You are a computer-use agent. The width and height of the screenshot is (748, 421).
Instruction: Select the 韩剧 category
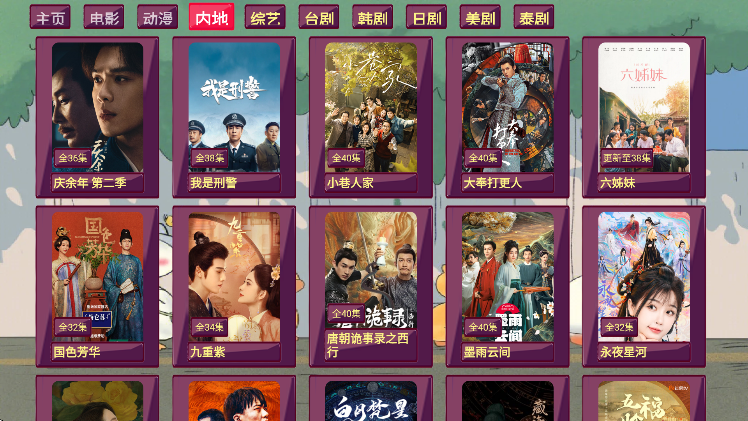tap(372, 17)
